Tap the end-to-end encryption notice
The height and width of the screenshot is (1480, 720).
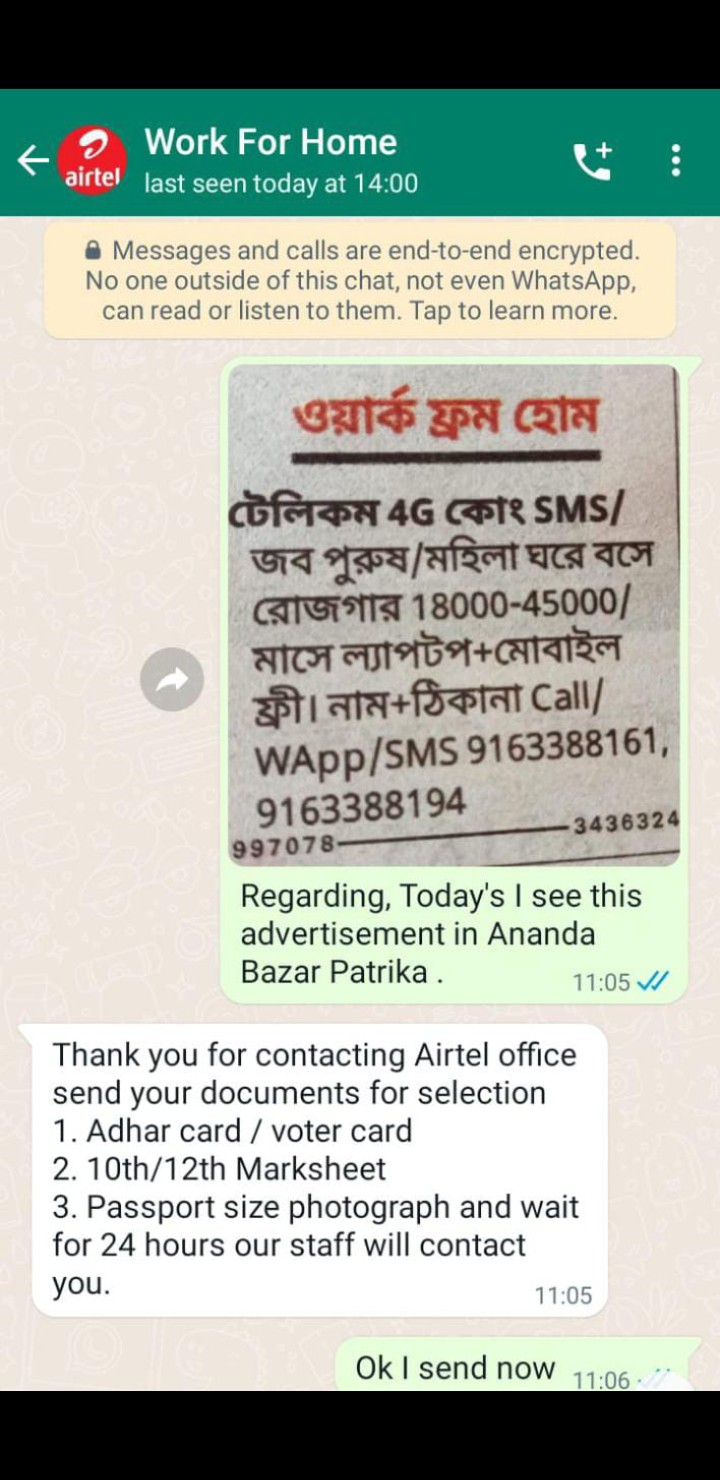pyautogui.click(x=360, y=280)
